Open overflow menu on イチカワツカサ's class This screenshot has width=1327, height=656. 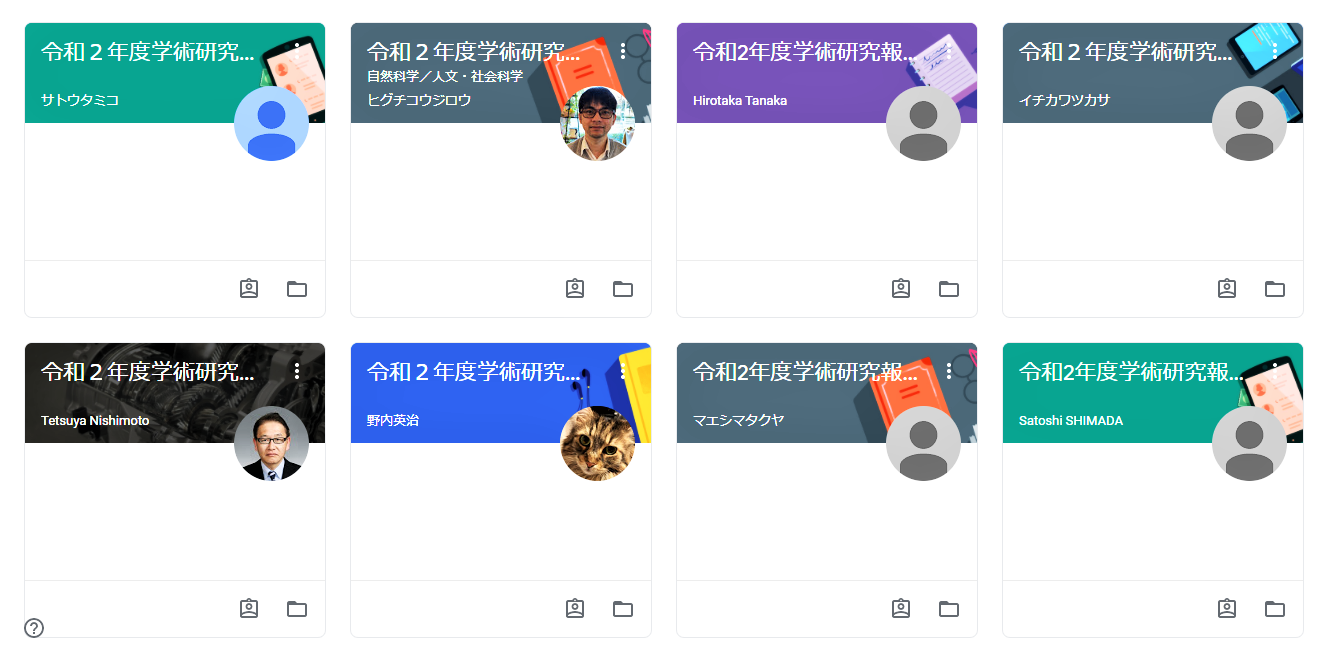coord(1275,51)
